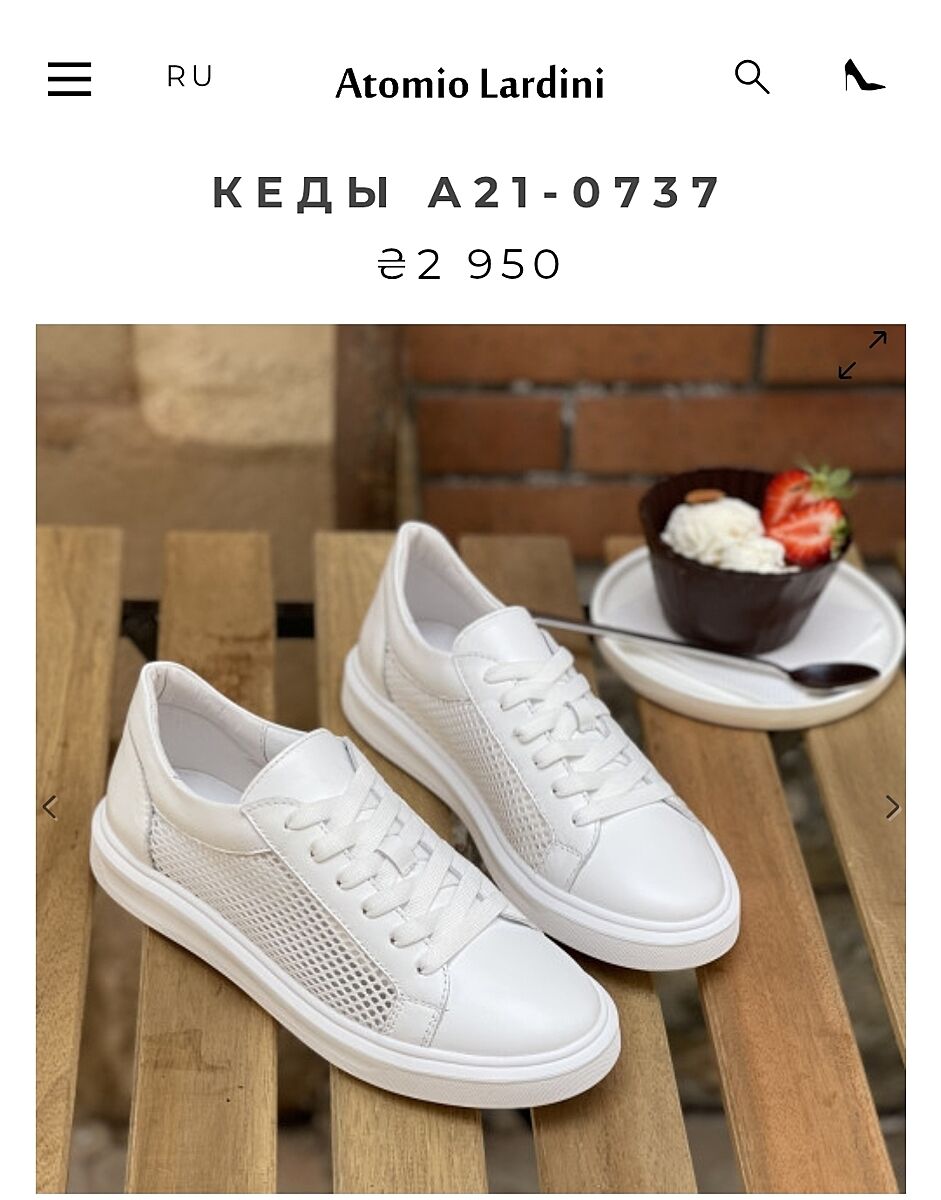
Task: Show the next product photo
Action: (892, 806)
